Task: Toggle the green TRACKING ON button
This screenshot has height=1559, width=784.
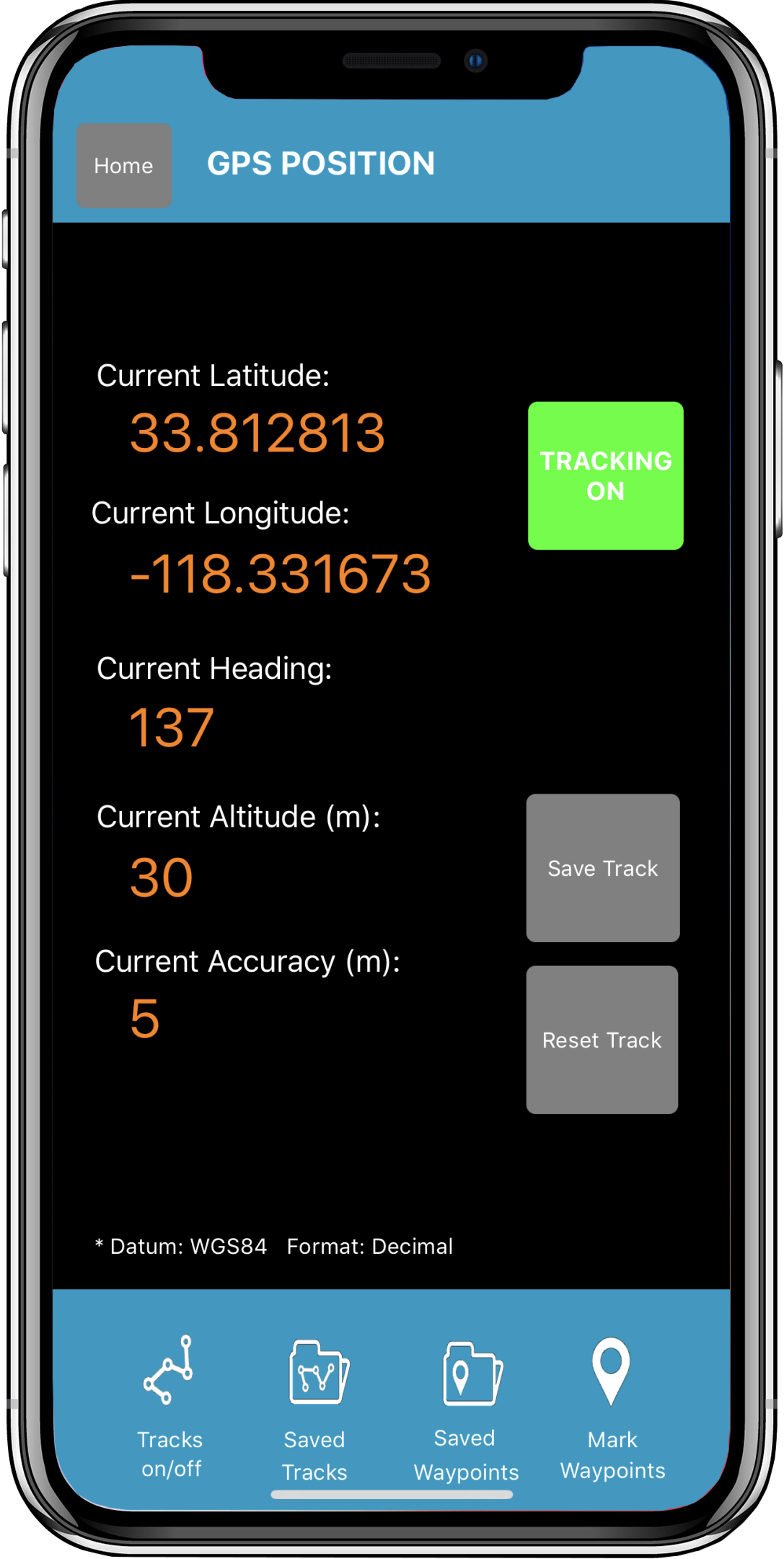Action: tap(605, 475)
